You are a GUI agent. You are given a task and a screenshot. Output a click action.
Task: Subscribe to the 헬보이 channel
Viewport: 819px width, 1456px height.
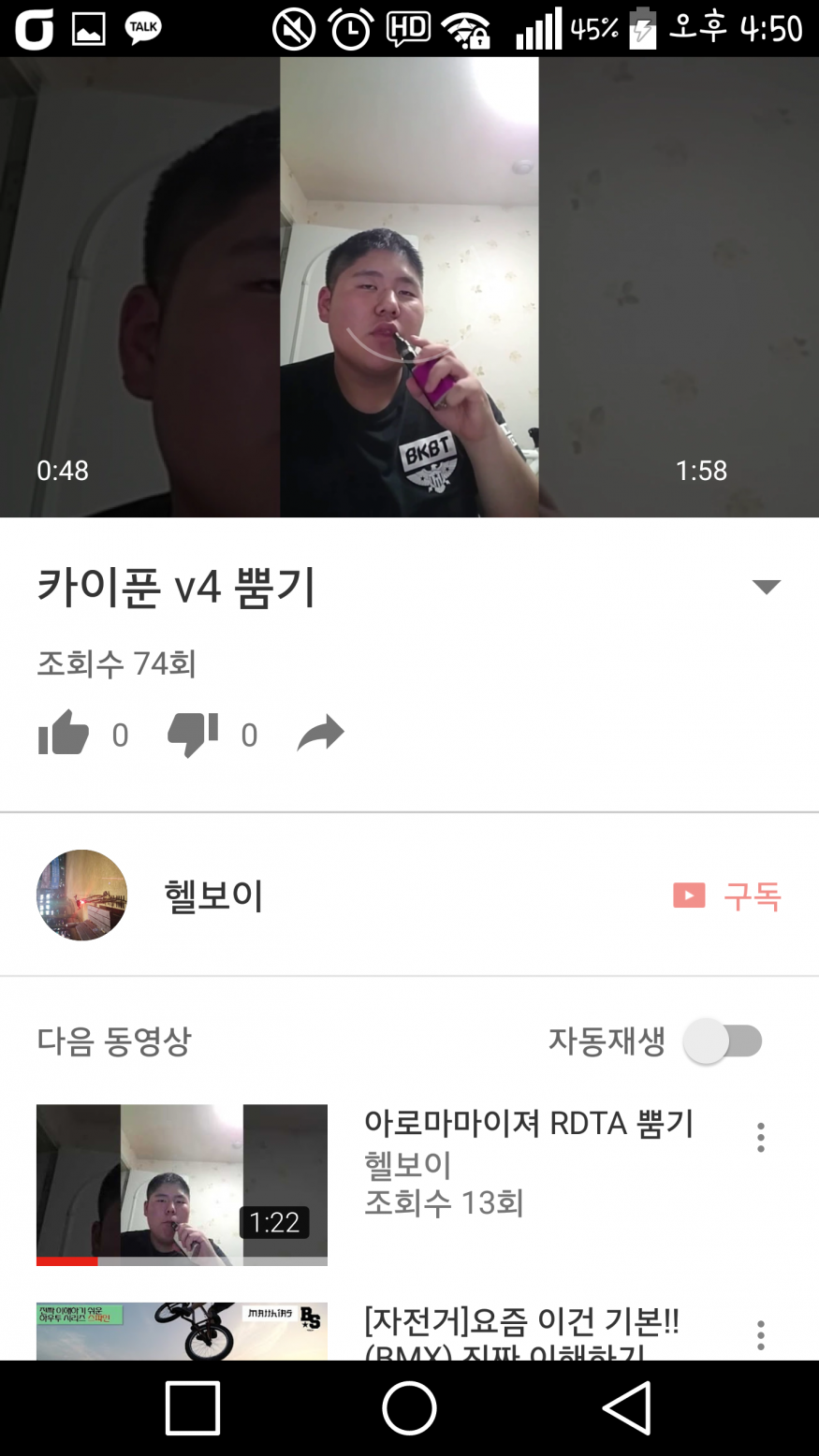pos(728,896)
